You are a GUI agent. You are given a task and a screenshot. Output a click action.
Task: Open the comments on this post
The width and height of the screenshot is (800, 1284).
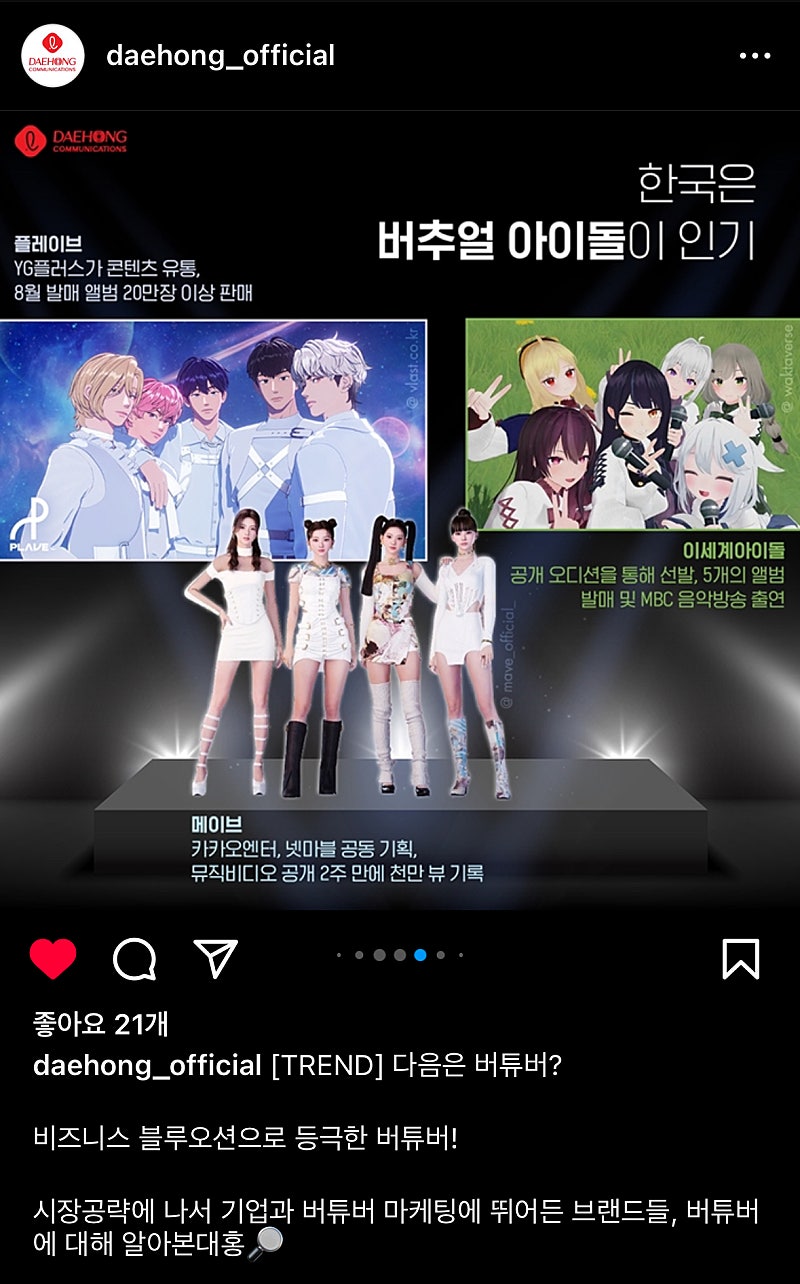[x=134, y=960]
